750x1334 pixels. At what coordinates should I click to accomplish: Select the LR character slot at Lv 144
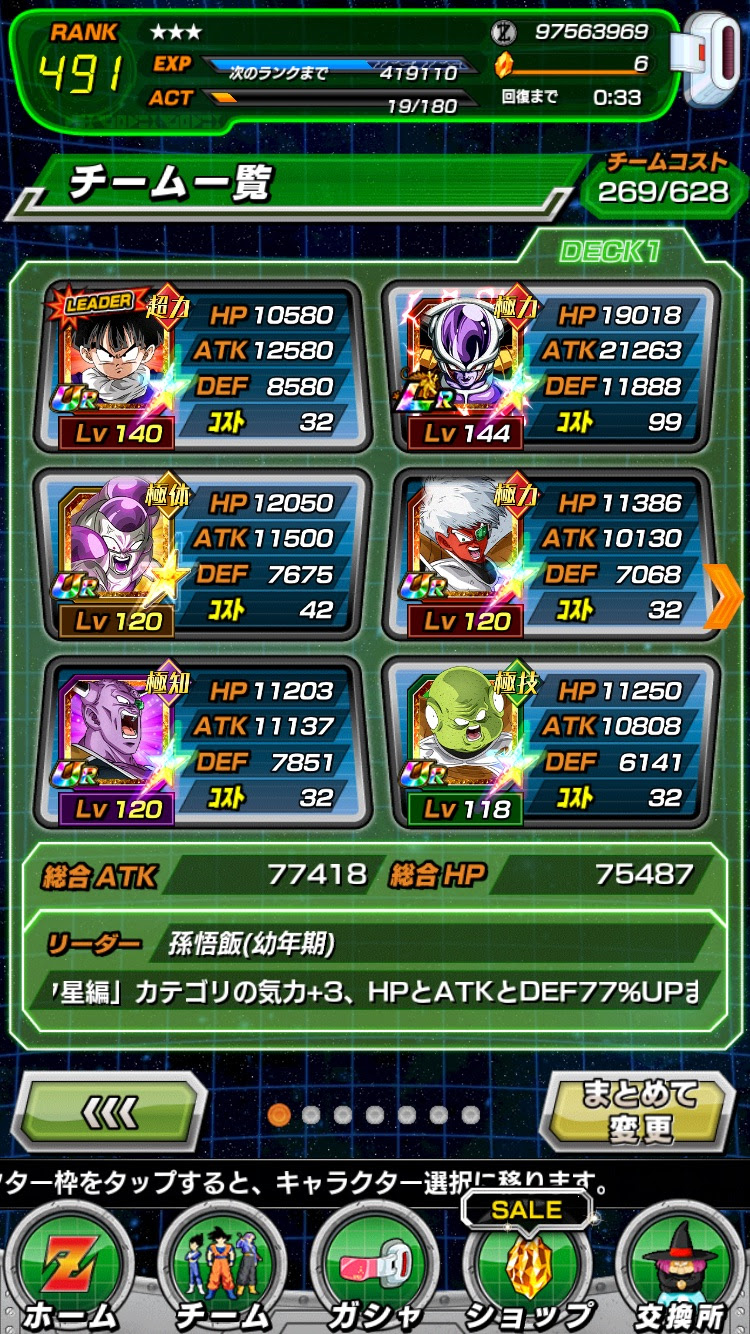point(551,367)
